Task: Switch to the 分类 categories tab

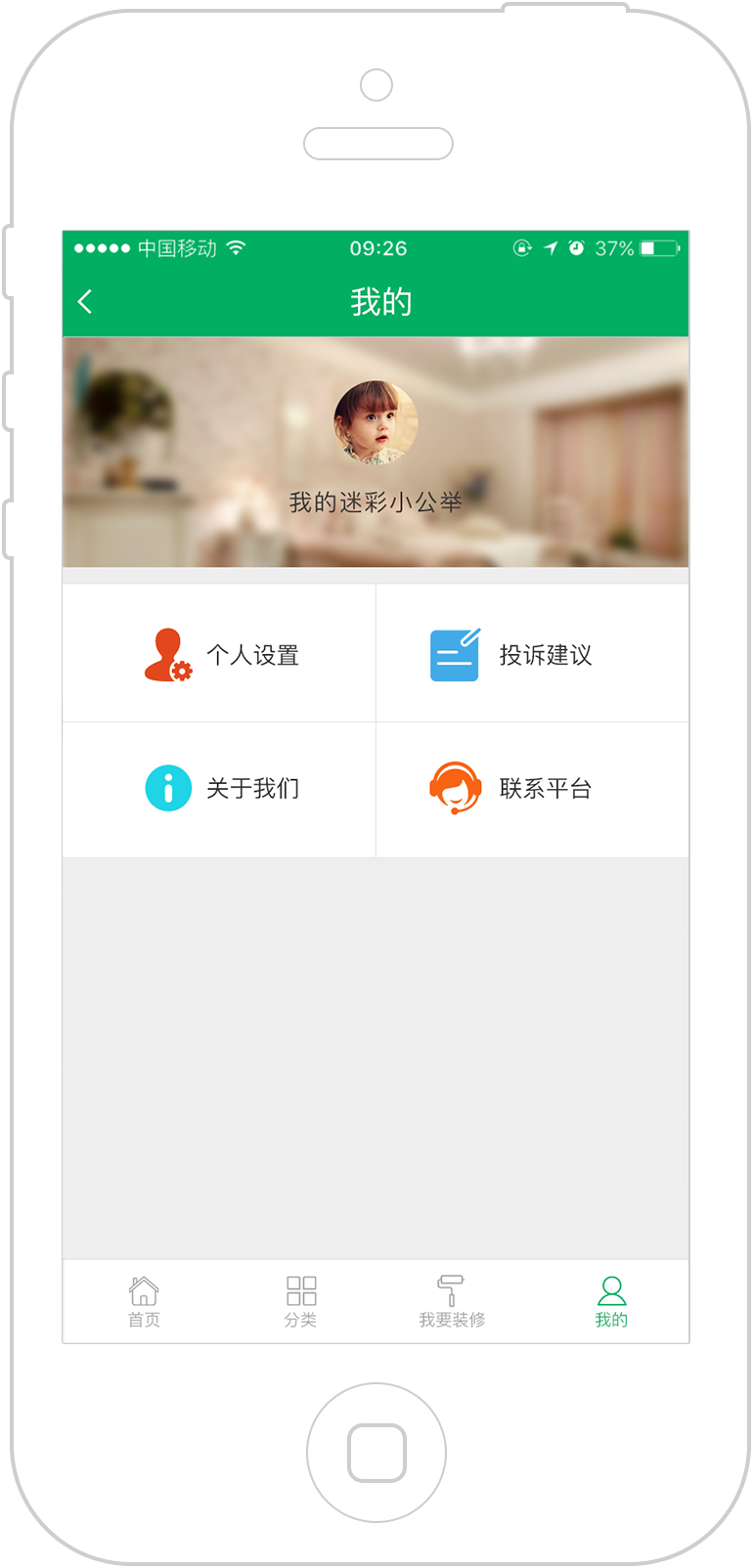Action: point(300,1302)
